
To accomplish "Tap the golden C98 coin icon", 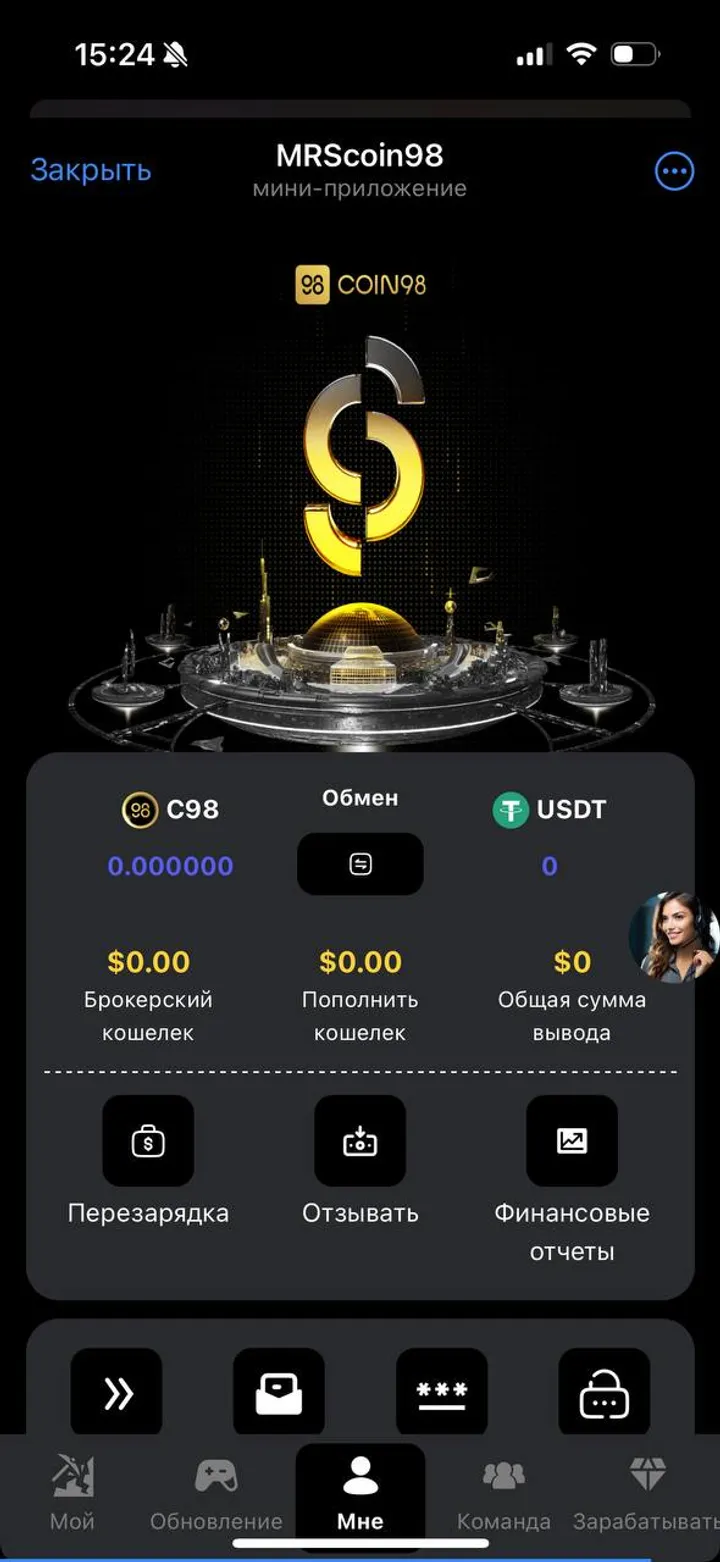I will coord(139,810).
